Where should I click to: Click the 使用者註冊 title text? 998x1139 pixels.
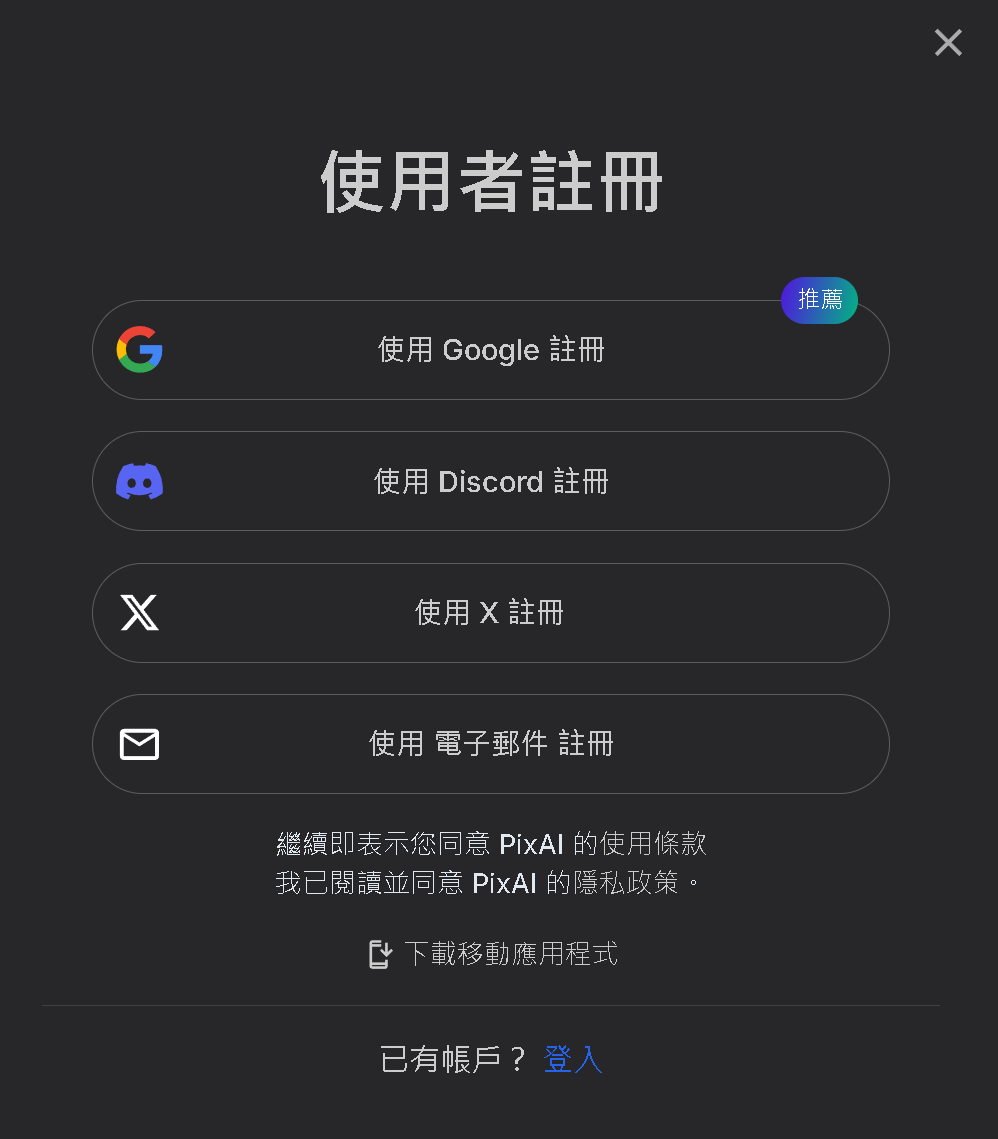[491, 183]
